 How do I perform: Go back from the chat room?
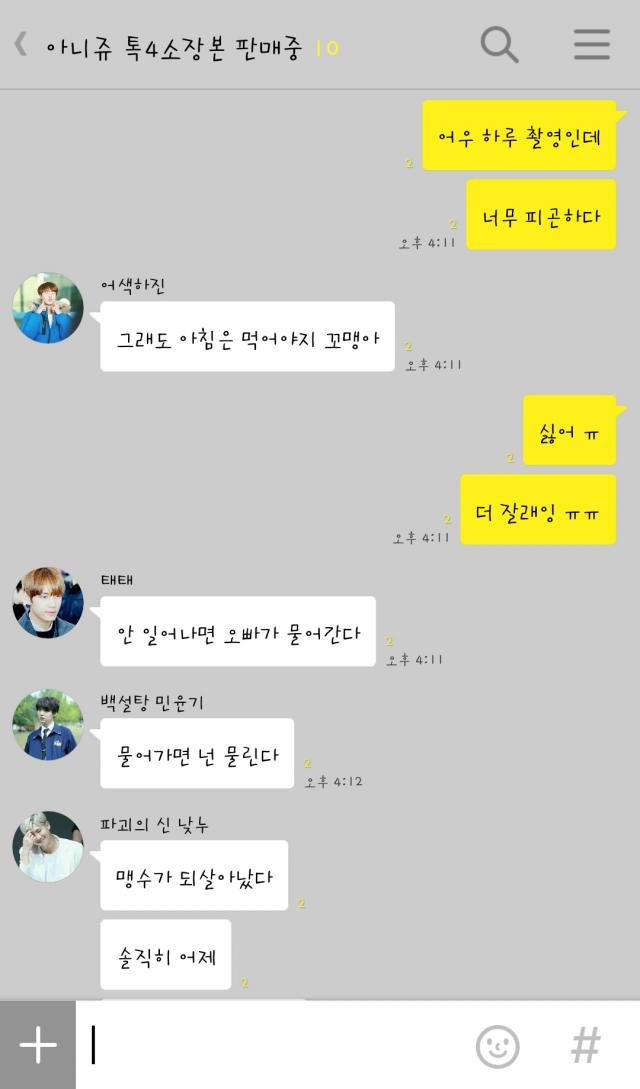21,45
